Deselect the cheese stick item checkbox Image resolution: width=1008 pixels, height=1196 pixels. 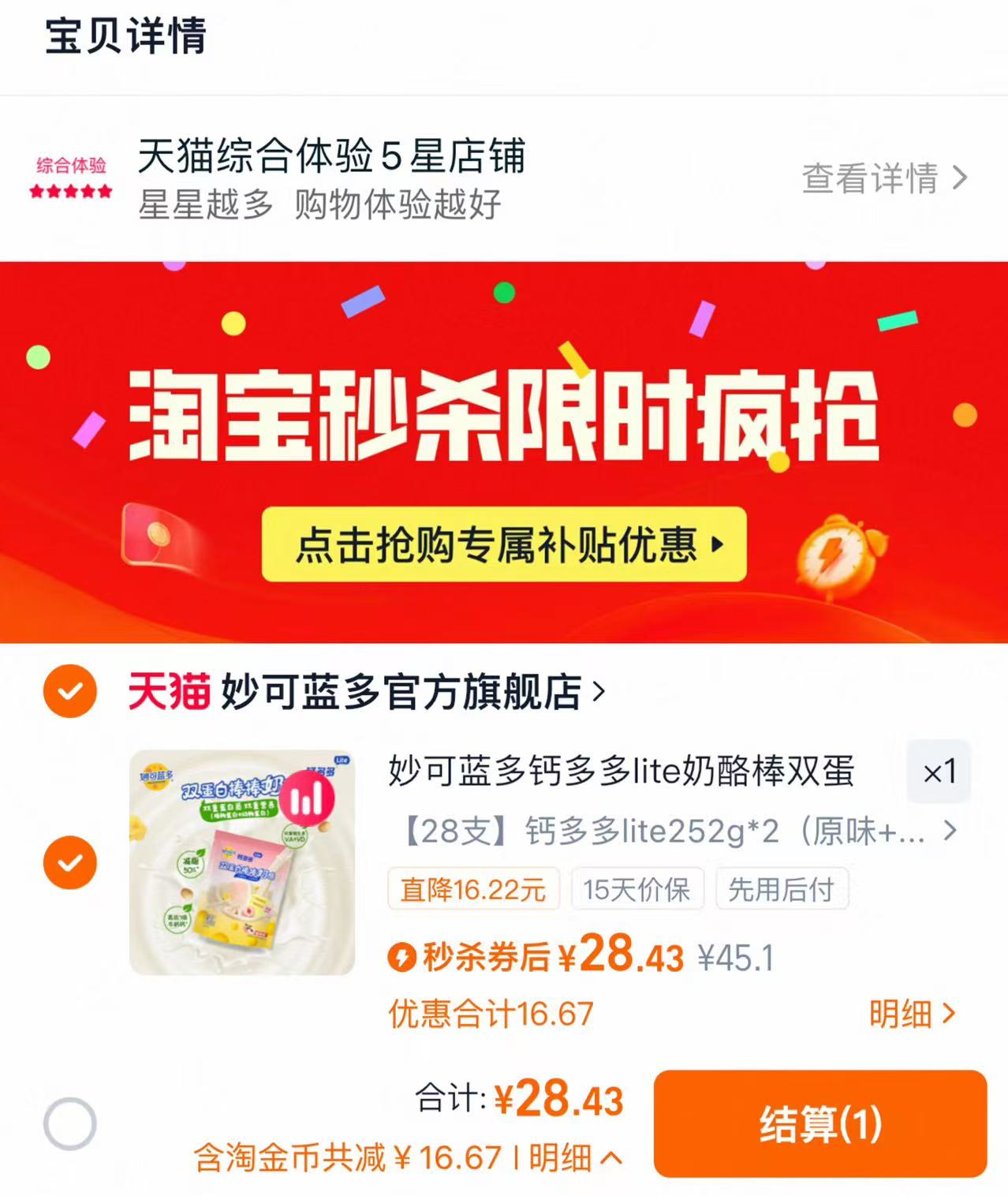coord(70,861)
